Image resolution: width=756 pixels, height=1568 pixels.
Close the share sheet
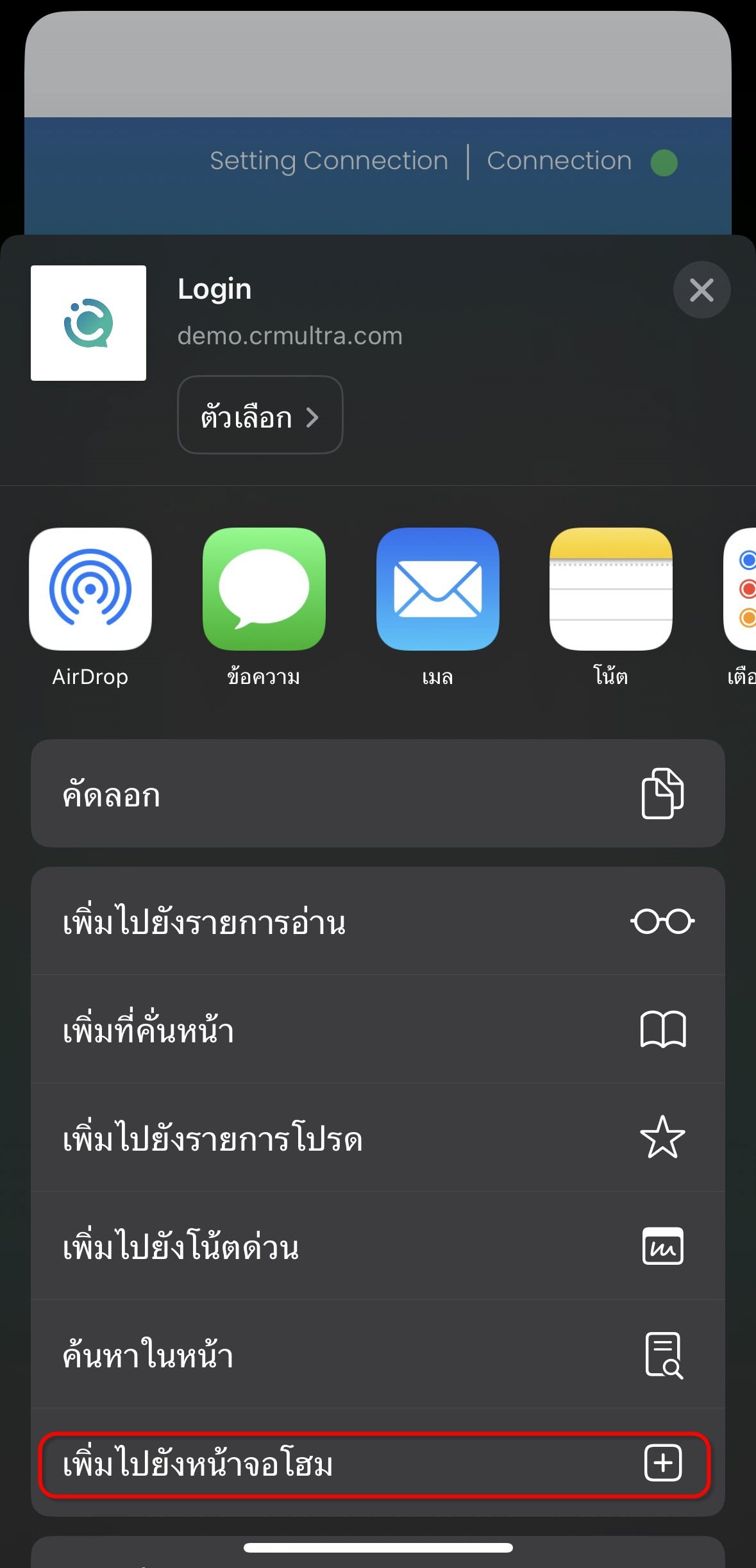701,290
